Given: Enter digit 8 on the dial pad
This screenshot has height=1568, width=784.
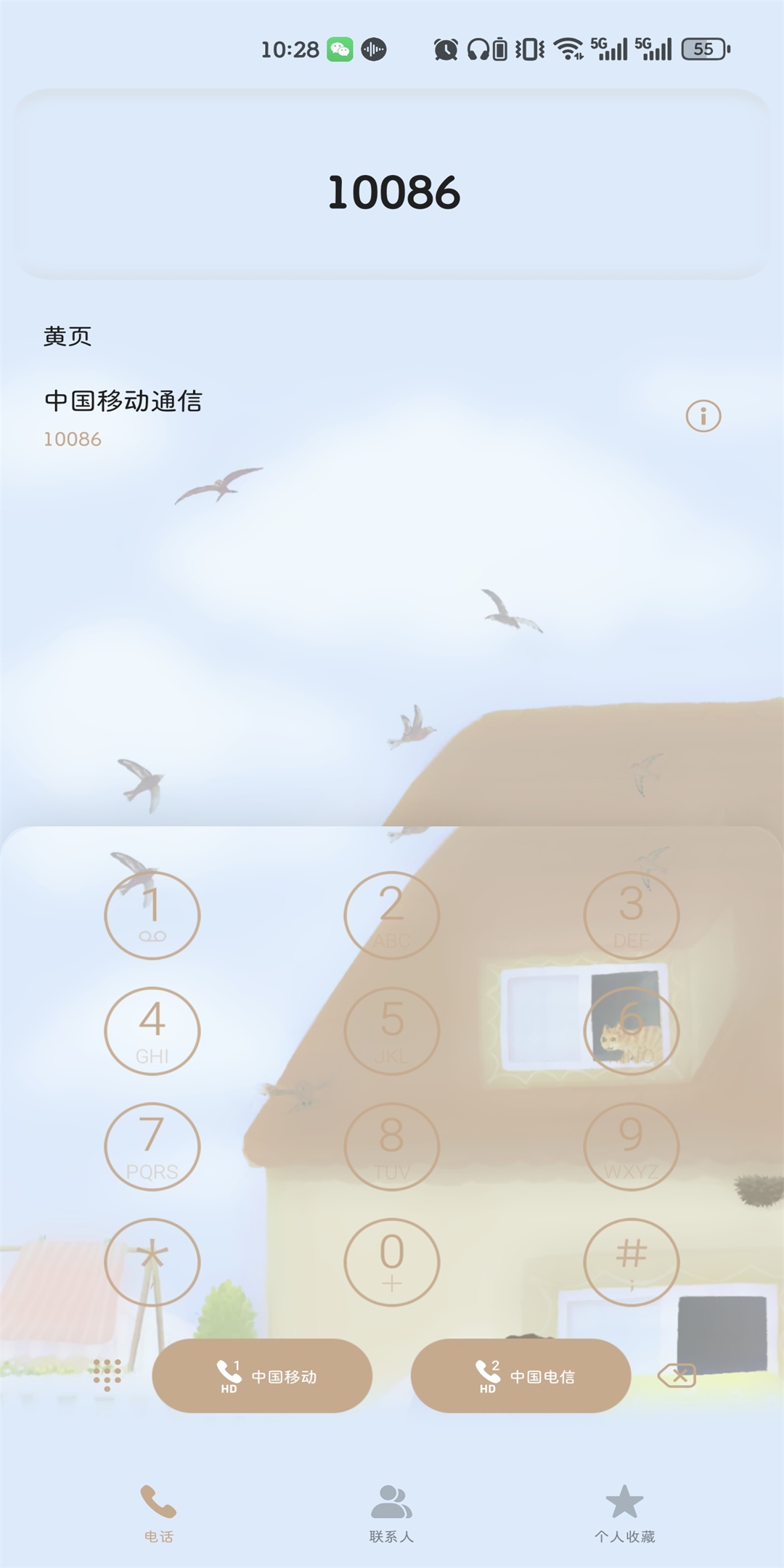Looking at the screenshot, I should (392, 1146).
